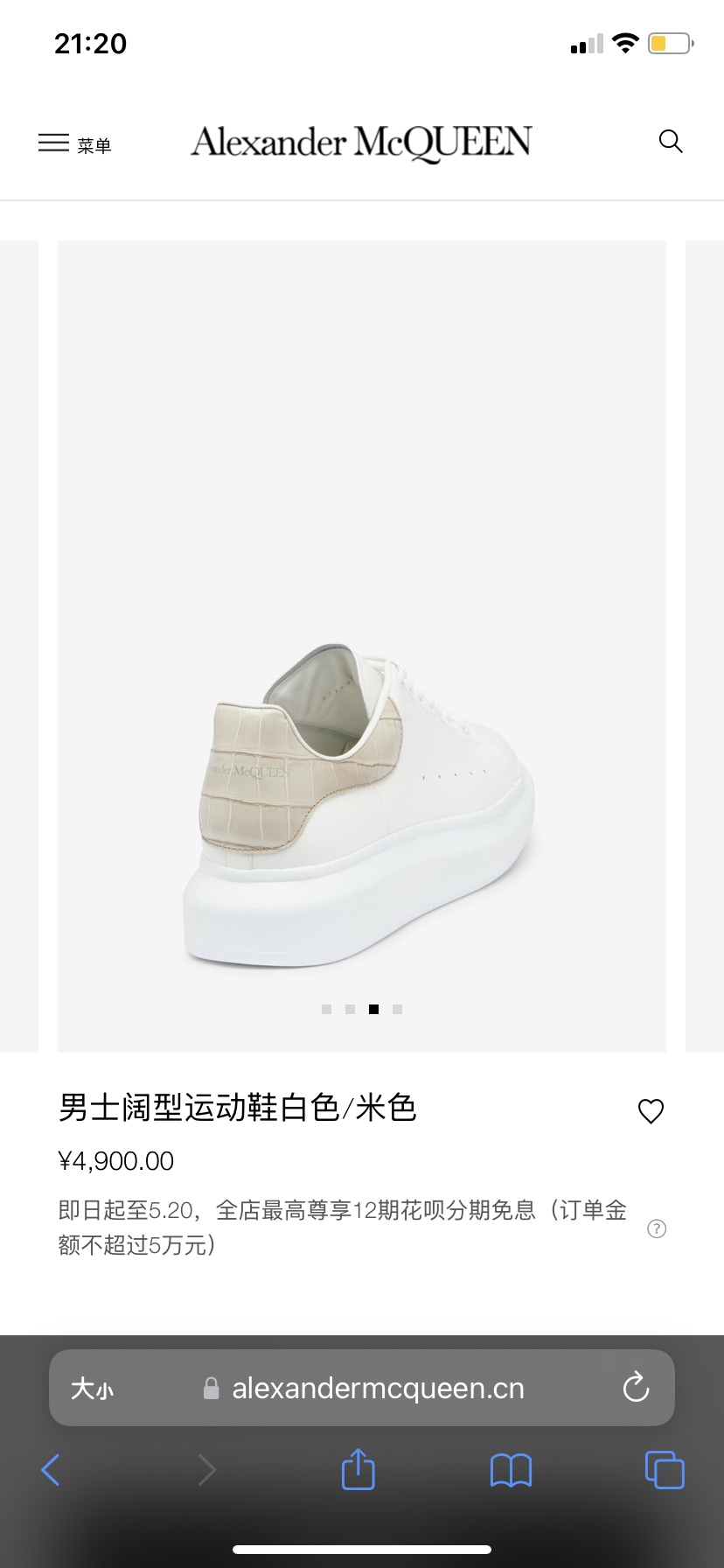Tap the Alexander McQueen logo to go home
Image resolution: width=724 pixels, height=1568 pixels.
click(361, 143)
